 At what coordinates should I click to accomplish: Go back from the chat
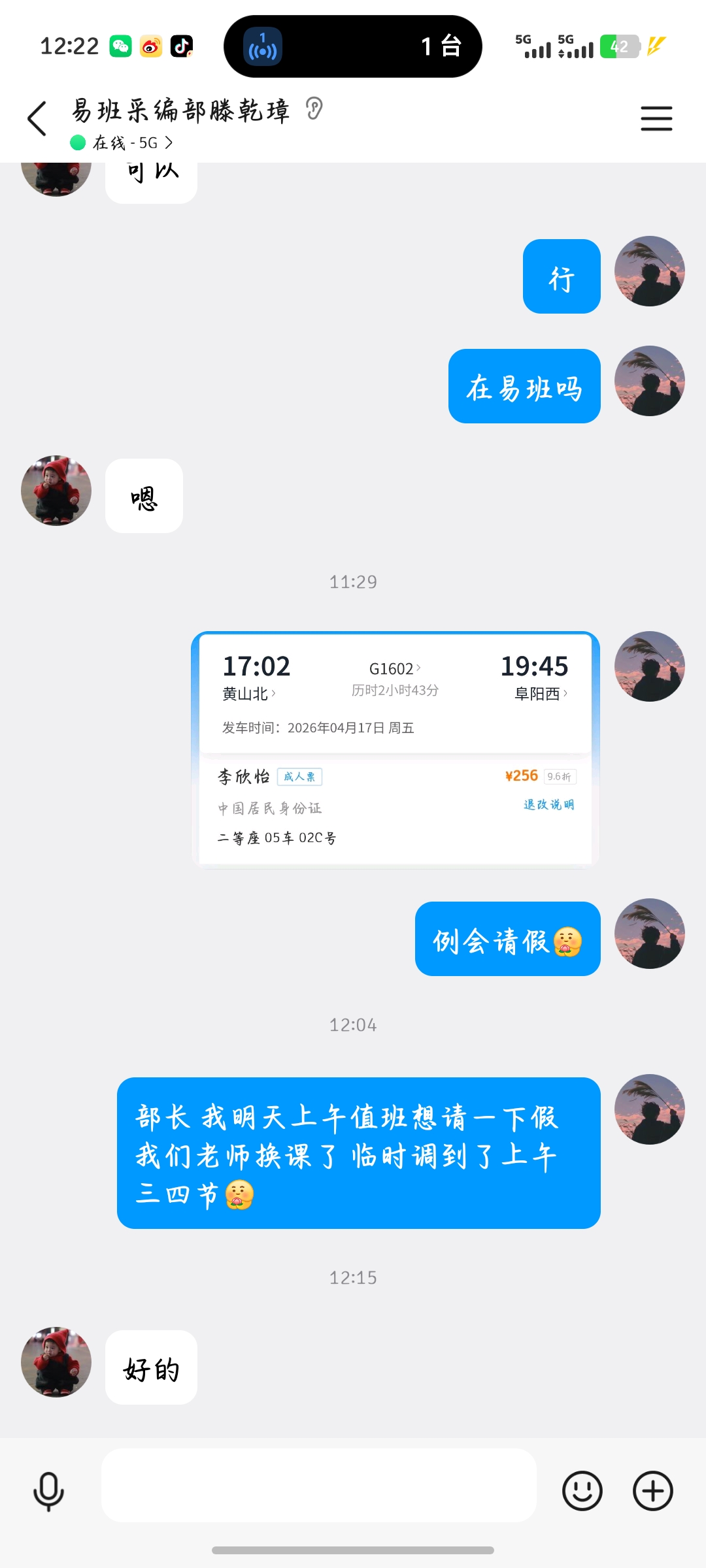click(x=37, y=118)
